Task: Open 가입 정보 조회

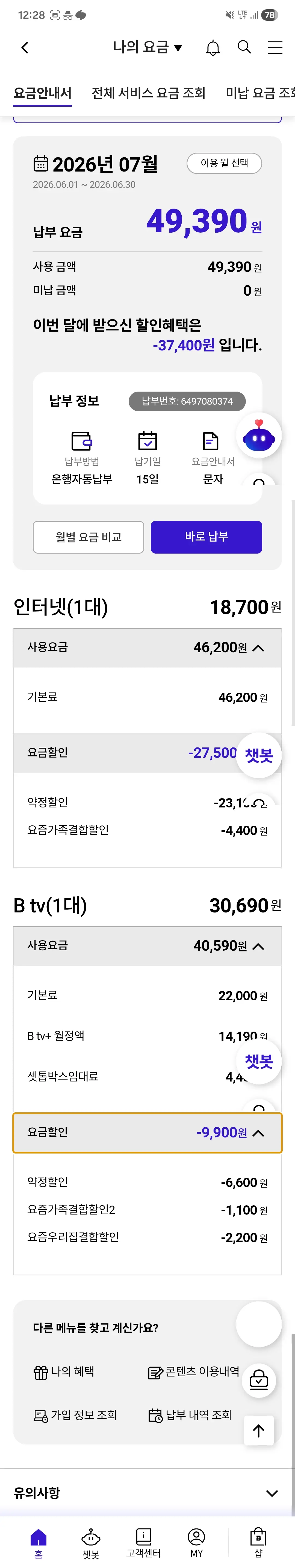Action: (x=75, y=1415)
